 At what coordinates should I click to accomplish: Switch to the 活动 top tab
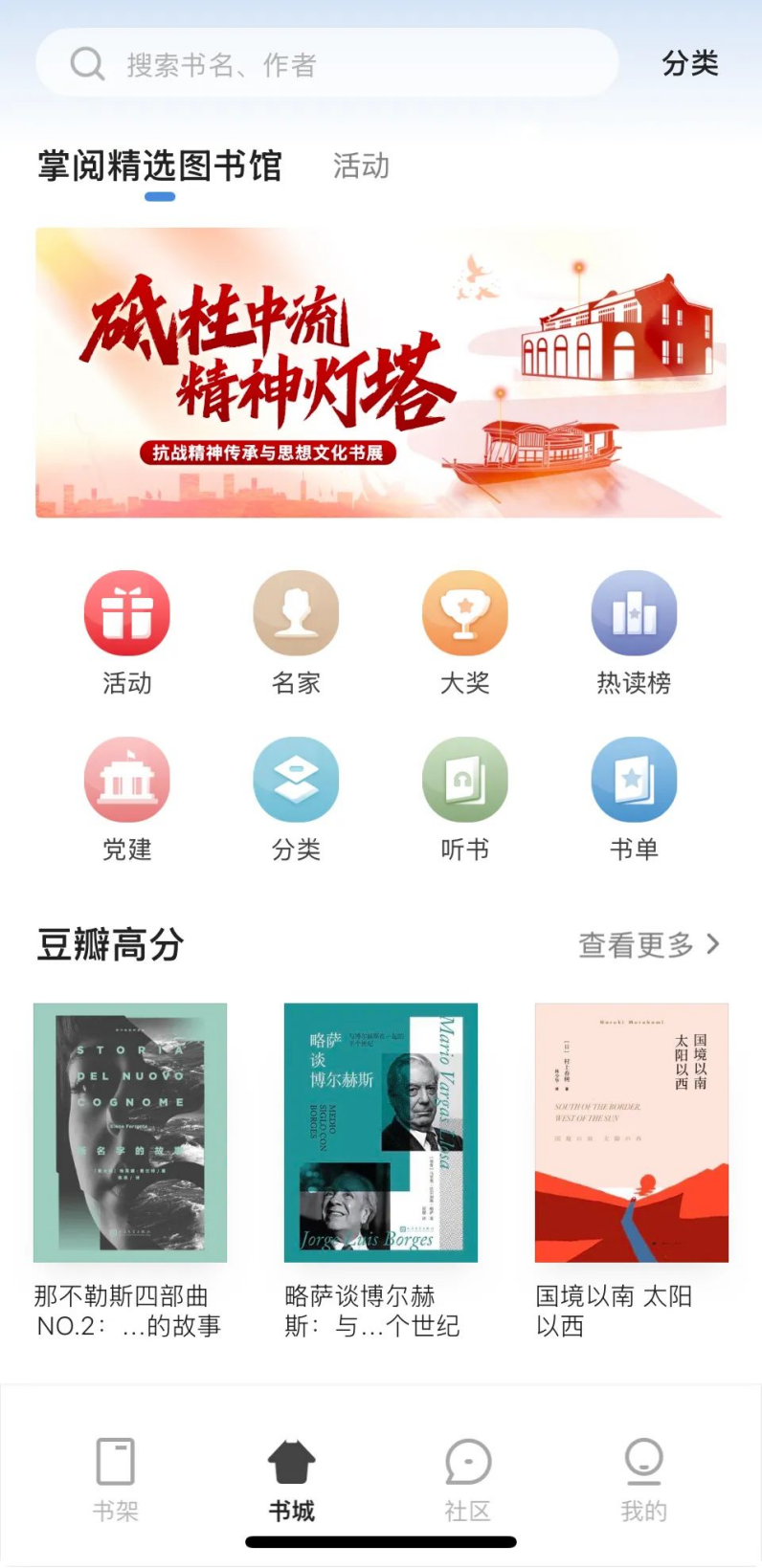[x=361, y=166]
